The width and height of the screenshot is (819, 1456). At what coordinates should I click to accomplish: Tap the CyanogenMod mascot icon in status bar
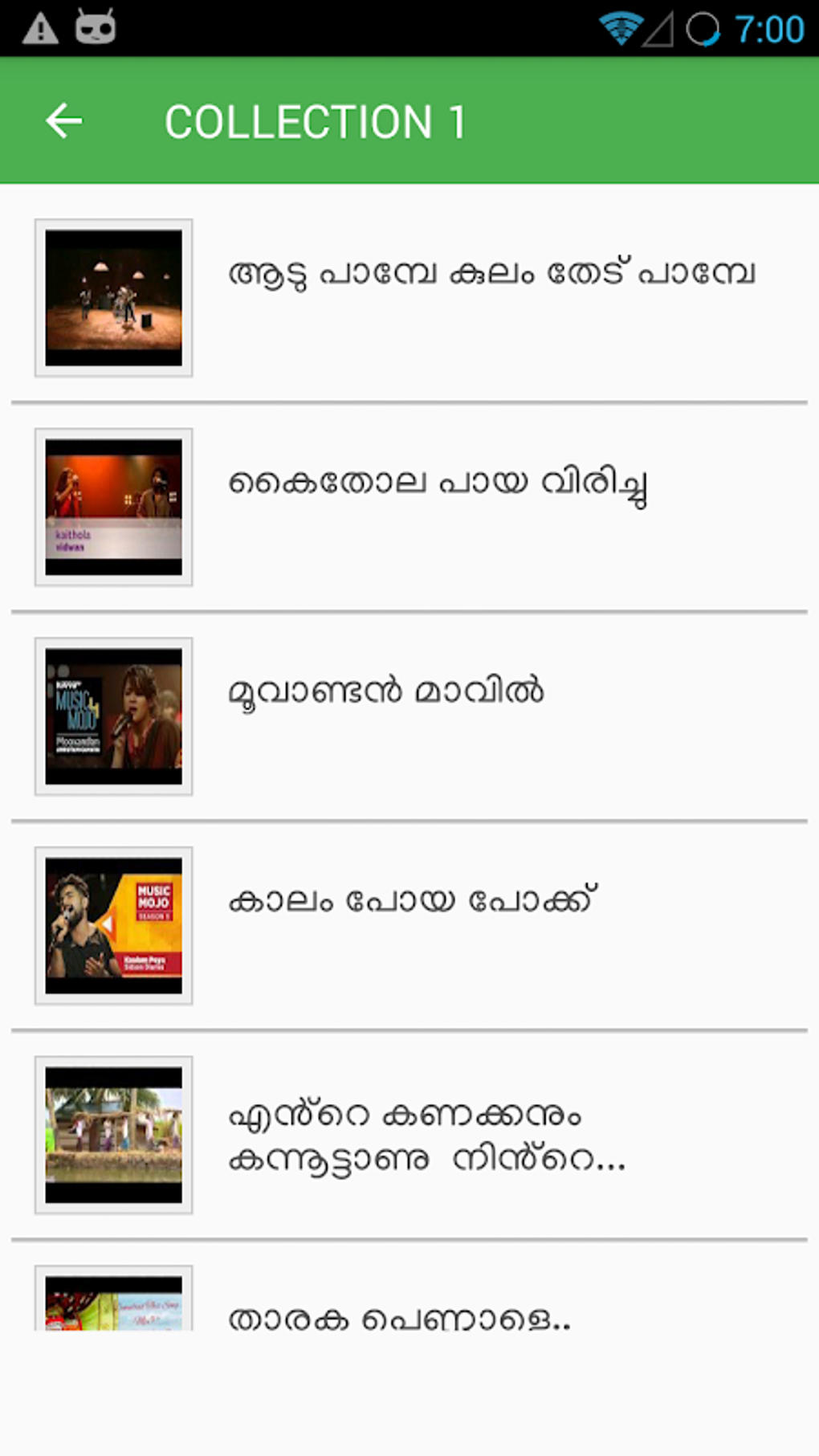(x=95, y=27)
